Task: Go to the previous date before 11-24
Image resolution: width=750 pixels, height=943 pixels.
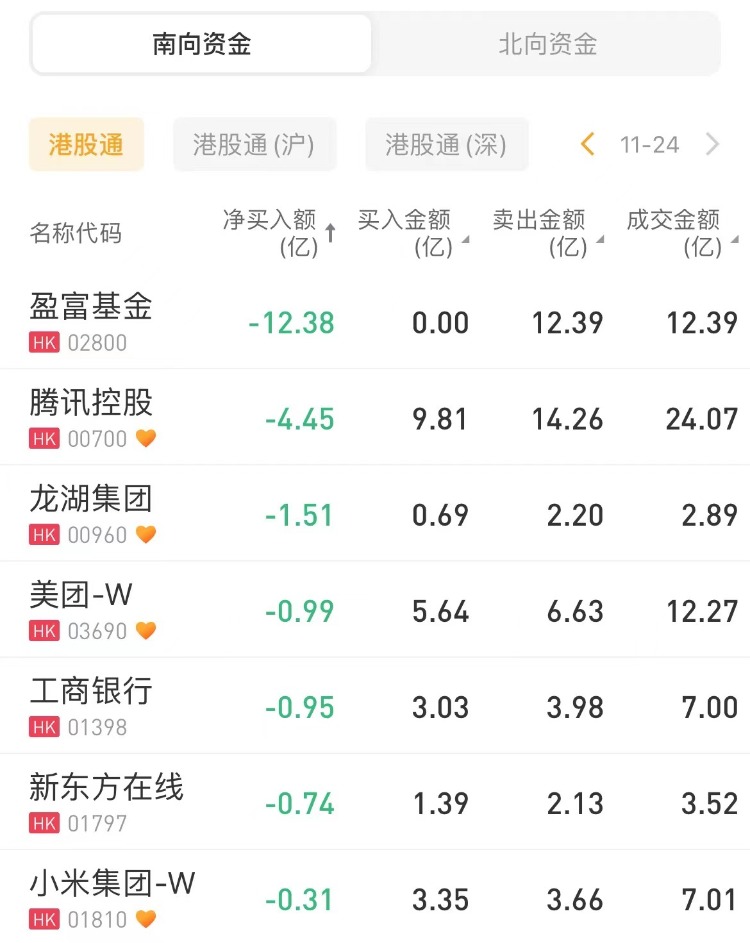Action: pos(588,145)
